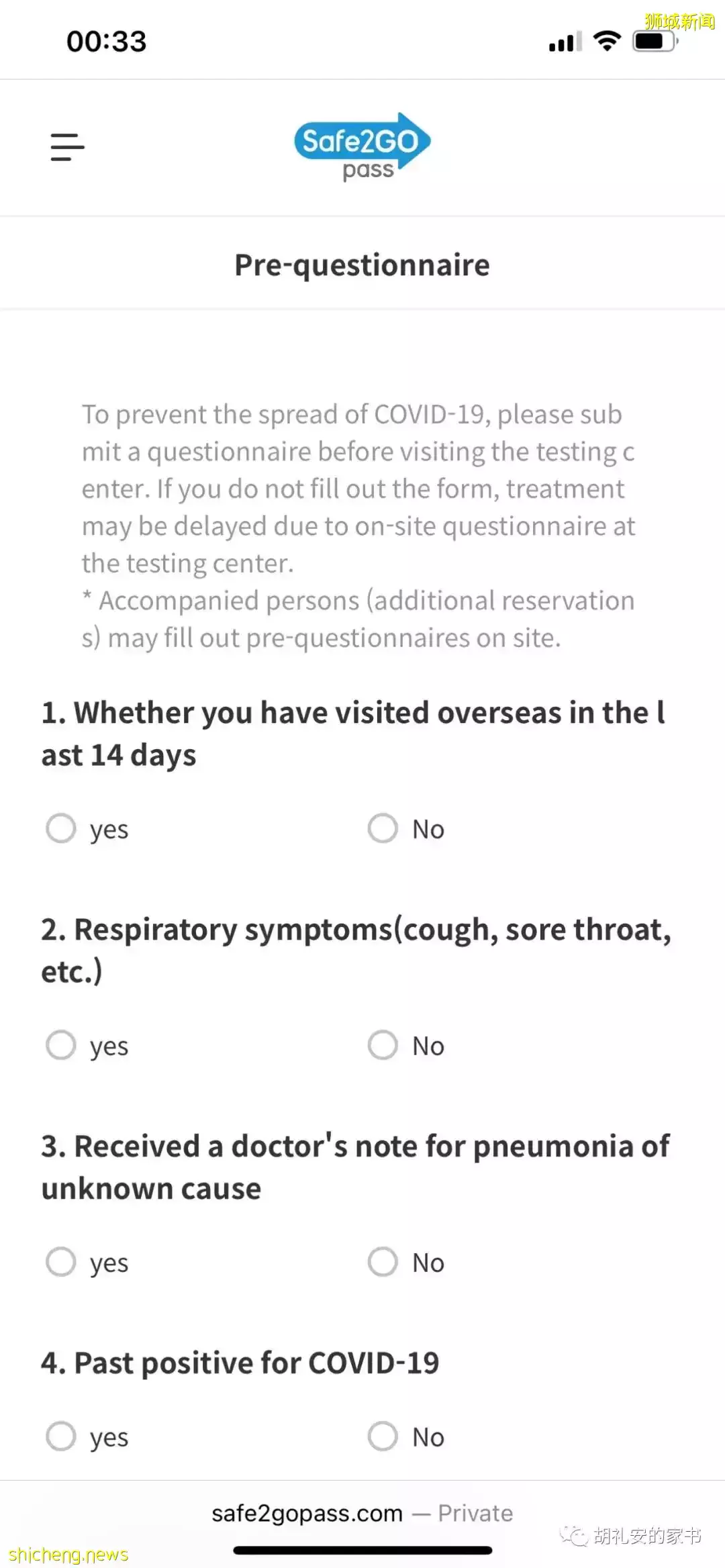Select yes for pneumonia doctor's note

(61, 1262)
